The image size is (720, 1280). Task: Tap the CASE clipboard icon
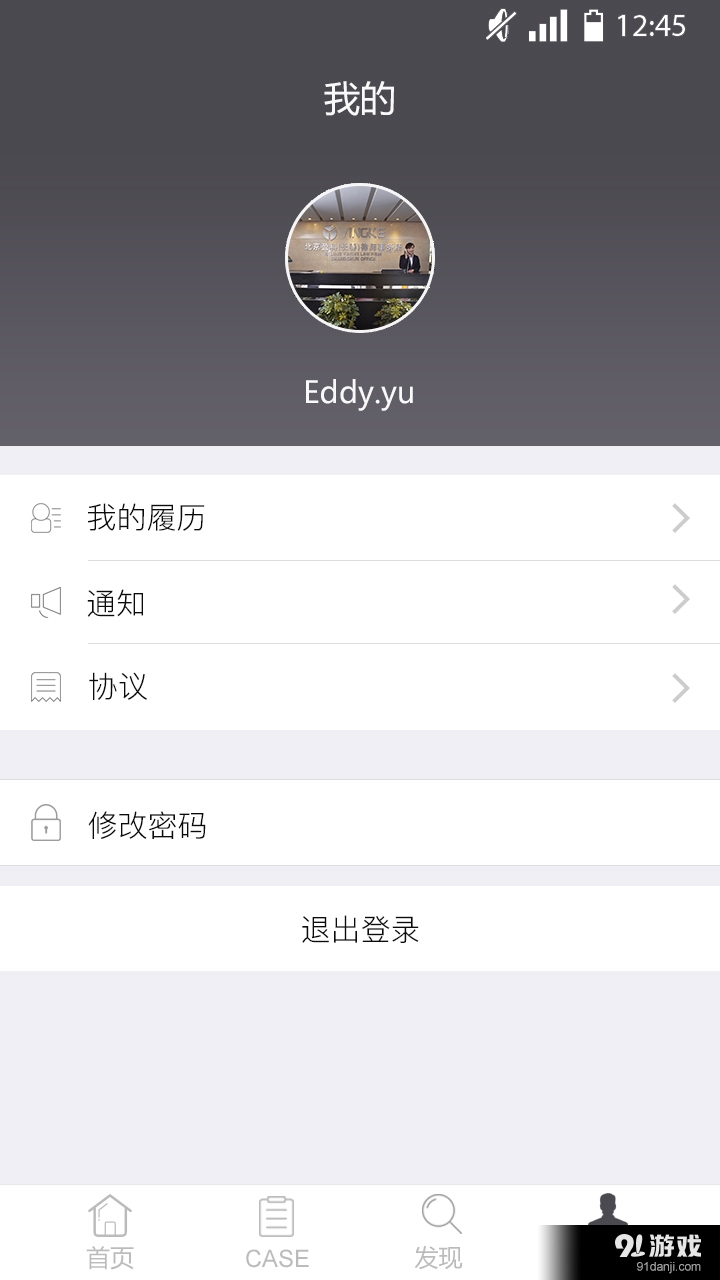pyautogui.click(x=276, y=1215)
